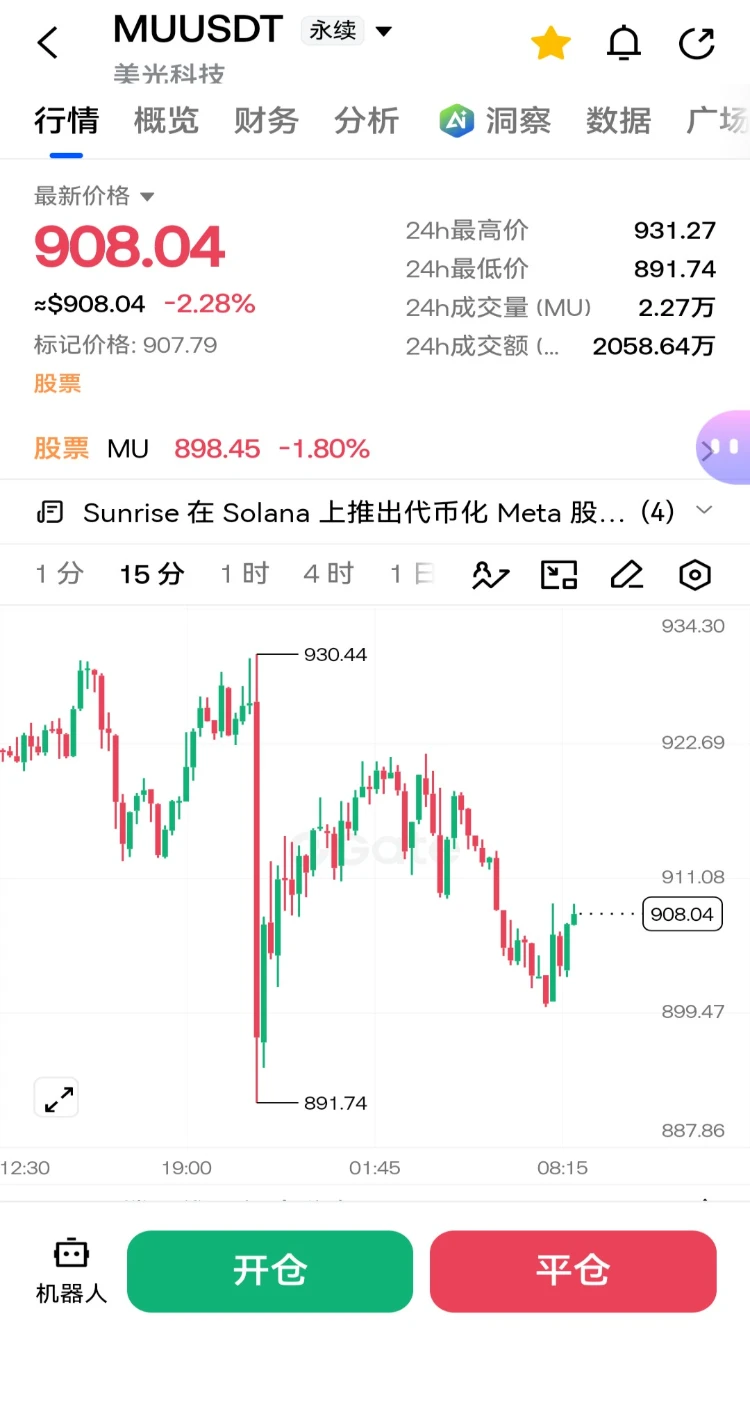This screenshot has height=1418, width=750.
Task: Open the chart drawing pencil tool
Action: (x=626, y=575)
